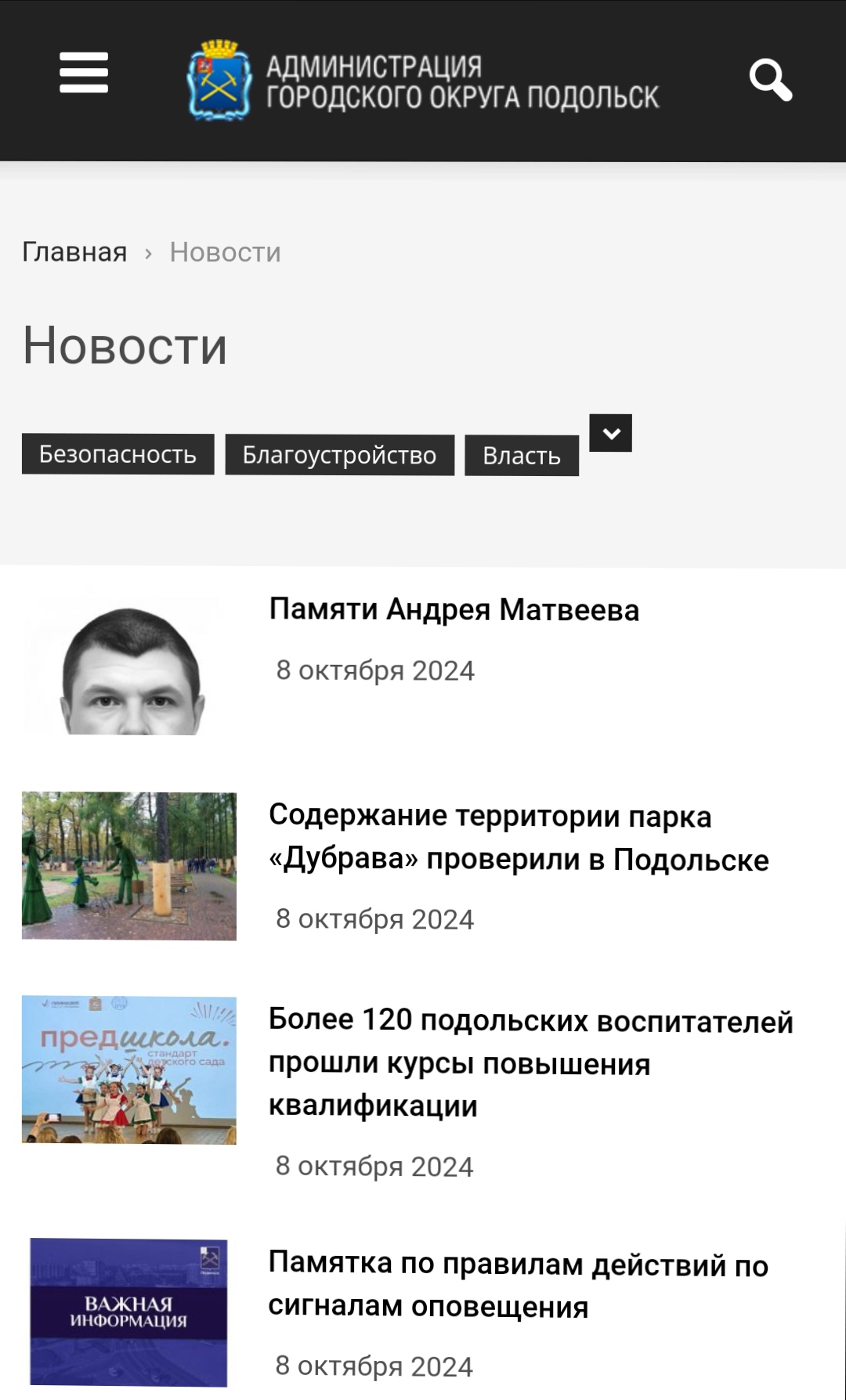
Task: Filter news by Безопасность
Action: tap(117, 454)
